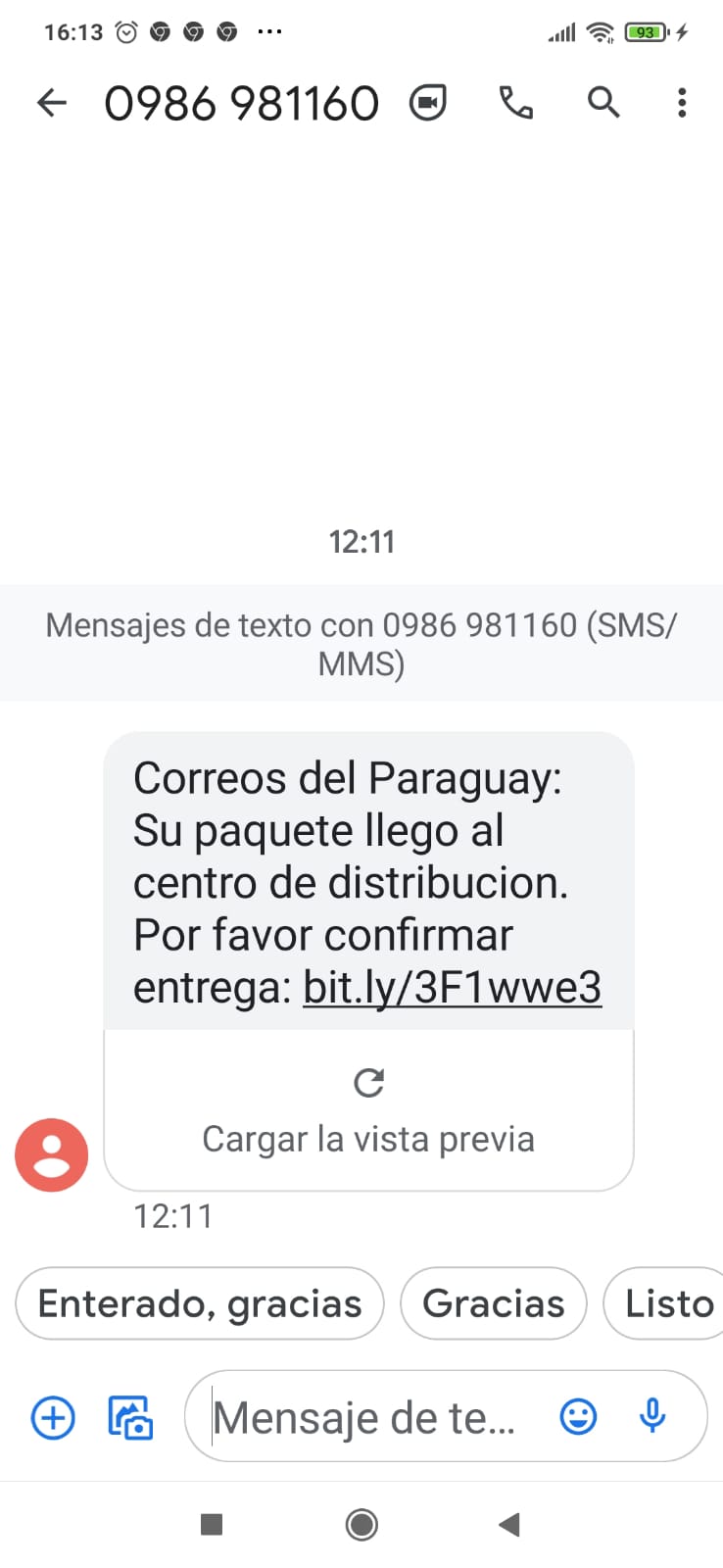723x1568 pixels.
Task: Open the overflow menu
Action: click(x=682, y=103)
